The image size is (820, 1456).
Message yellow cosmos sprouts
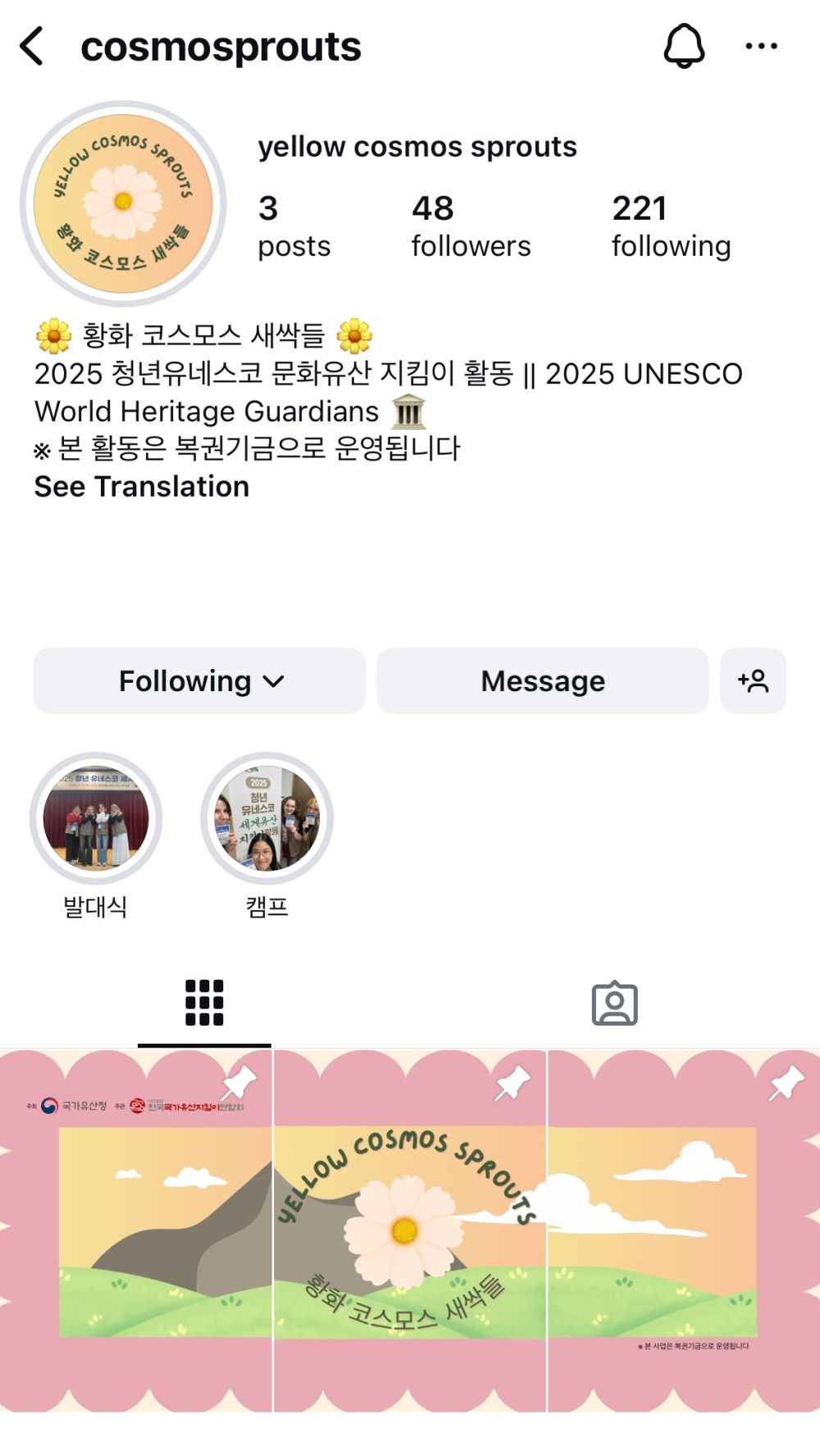[x=542, y=680]
